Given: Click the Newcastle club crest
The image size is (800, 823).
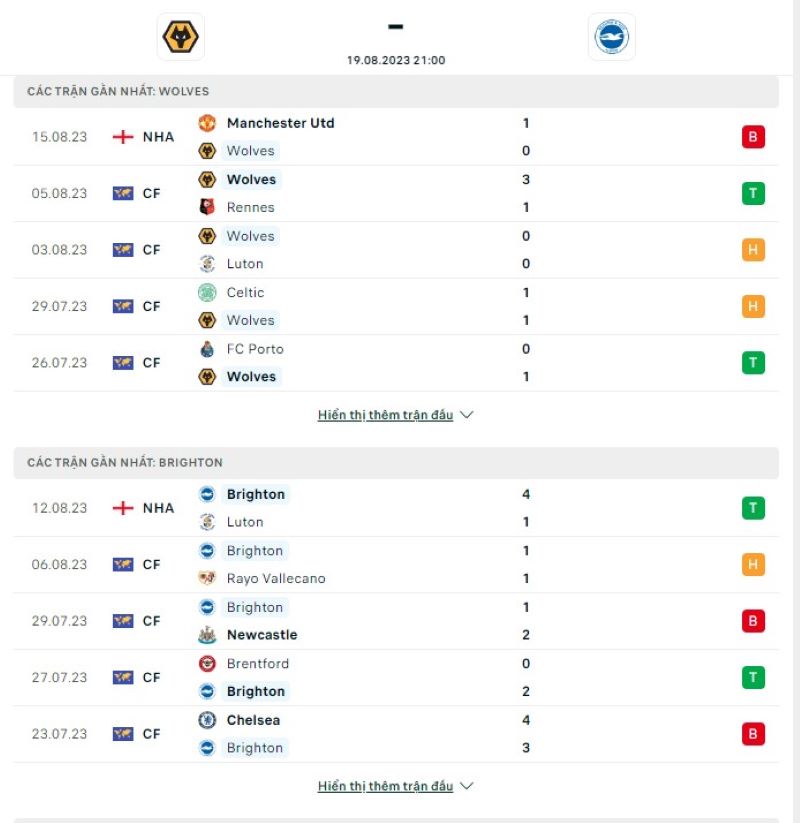Looking at the screenshot, I should [x=206, y=634].
